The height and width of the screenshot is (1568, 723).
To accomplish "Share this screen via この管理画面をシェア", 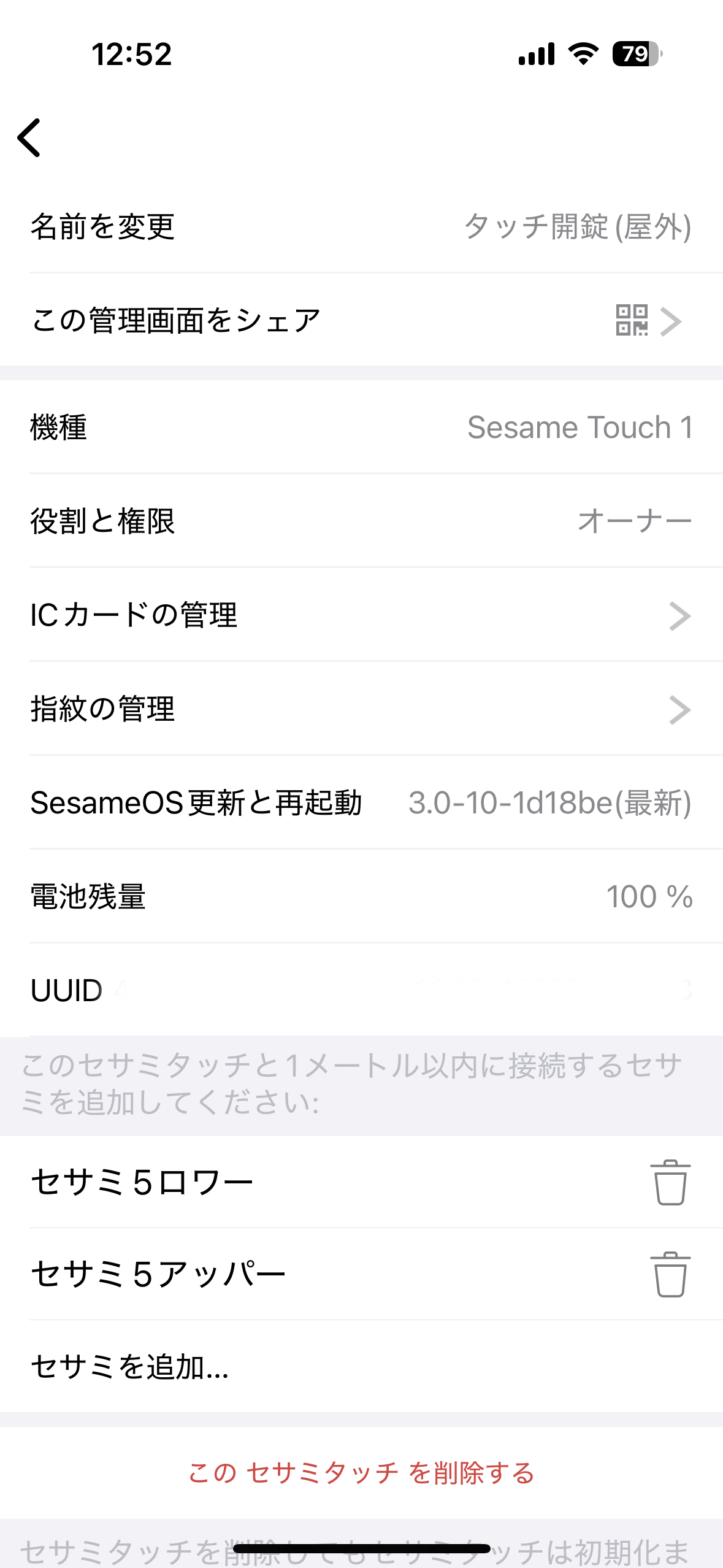I will [362, 320].
